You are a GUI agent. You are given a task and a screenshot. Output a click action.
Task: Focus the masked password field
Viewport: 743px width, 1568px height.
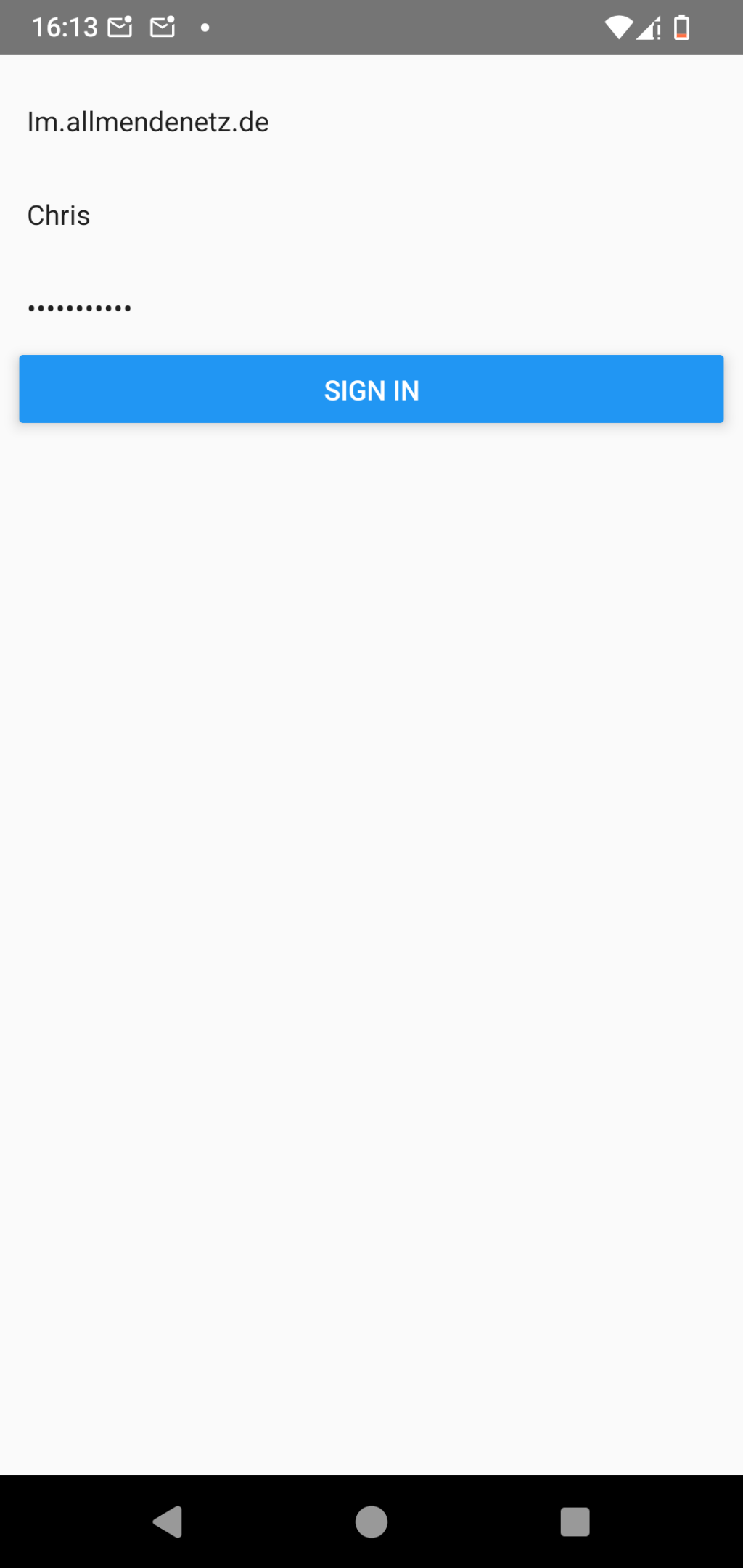[370, 308]
